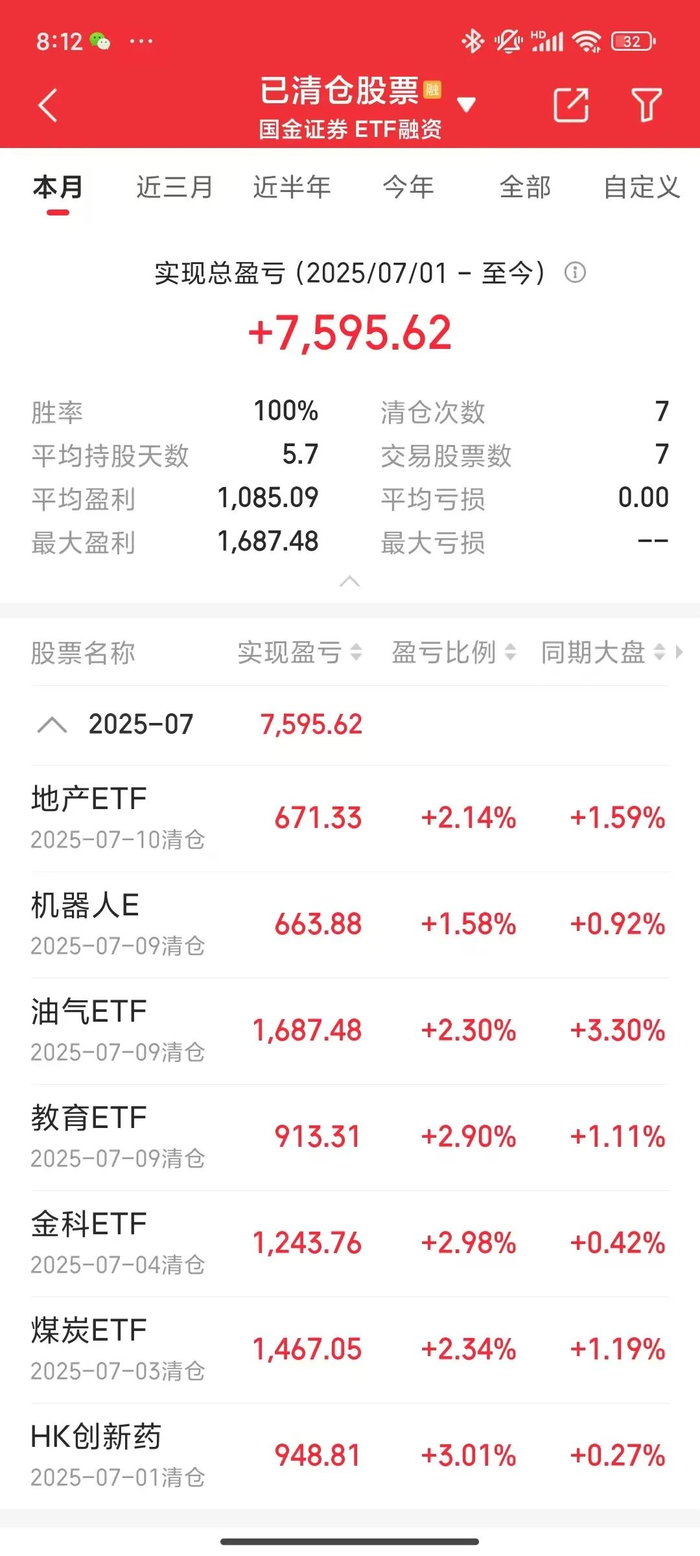Screen dimensions: 700x1556
Task: Collapse the statistics summary panel
Action: click(350, 581)
